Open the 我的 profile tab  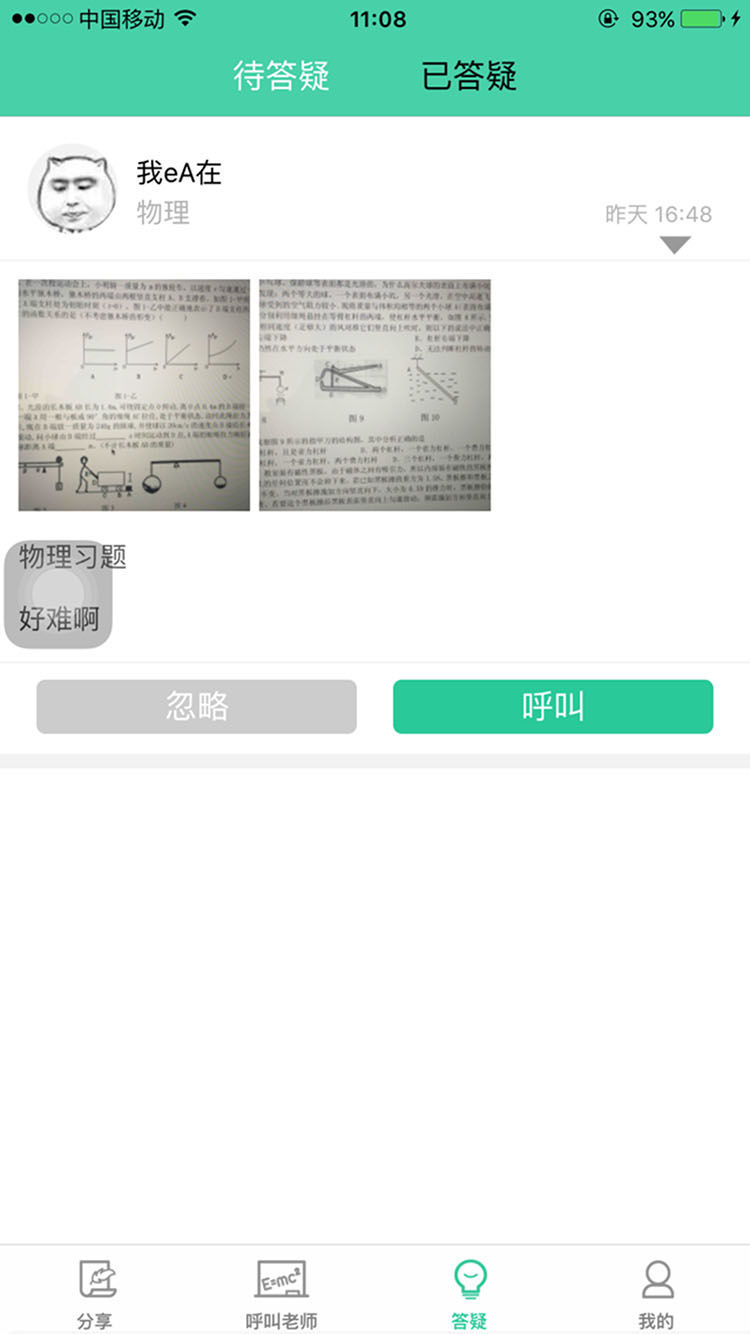click(656, 1294)
